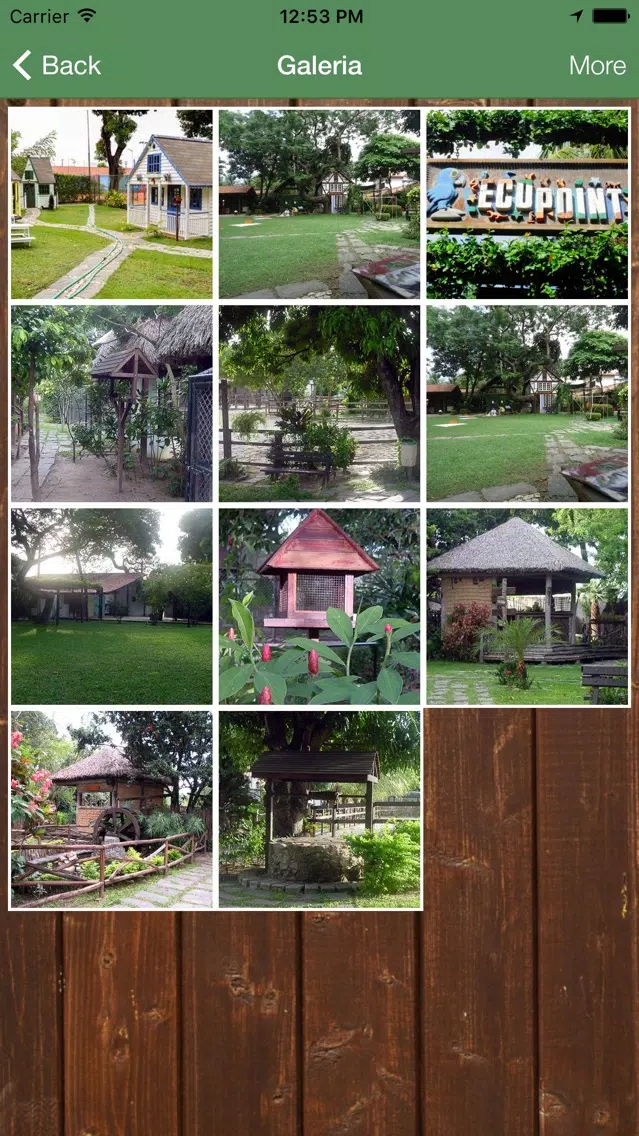
Task: Open the More menu
Action: pos(597,65)
